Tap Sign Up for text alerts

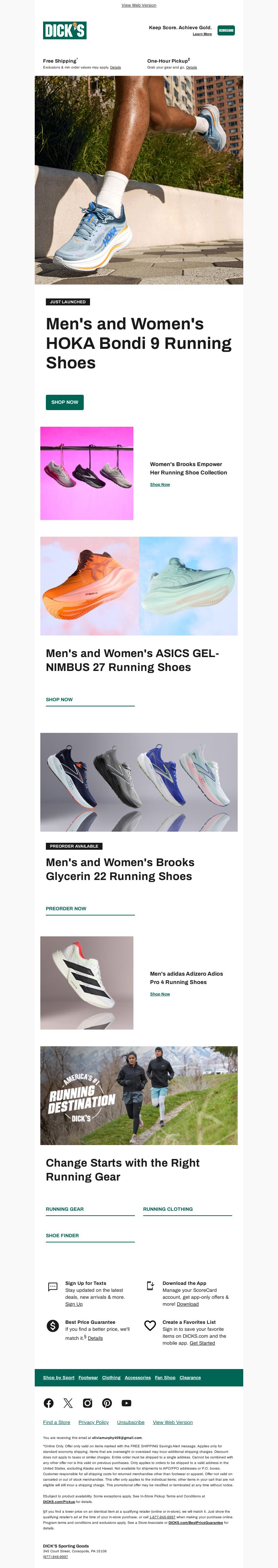[x=74, y=1304]
